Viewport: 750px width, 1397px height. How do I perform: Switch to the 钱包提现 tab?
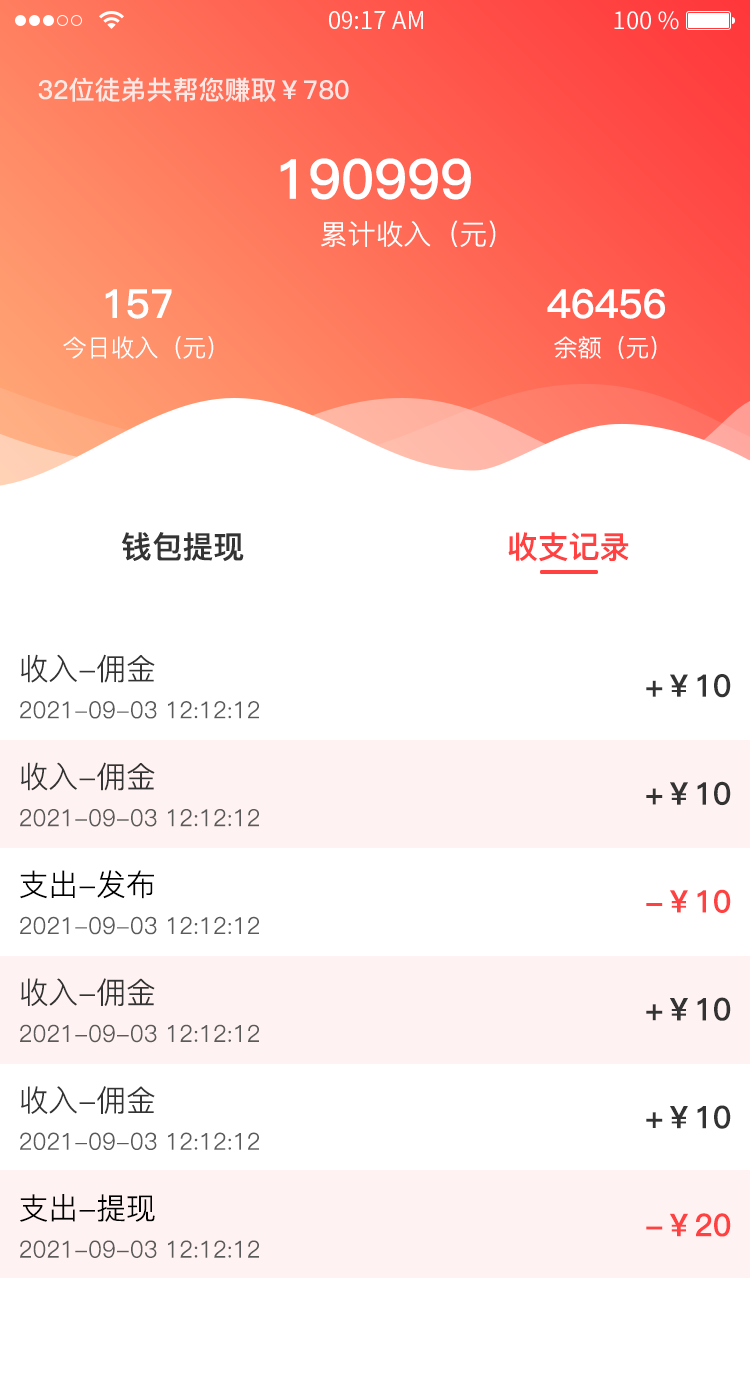pos(183,548)
